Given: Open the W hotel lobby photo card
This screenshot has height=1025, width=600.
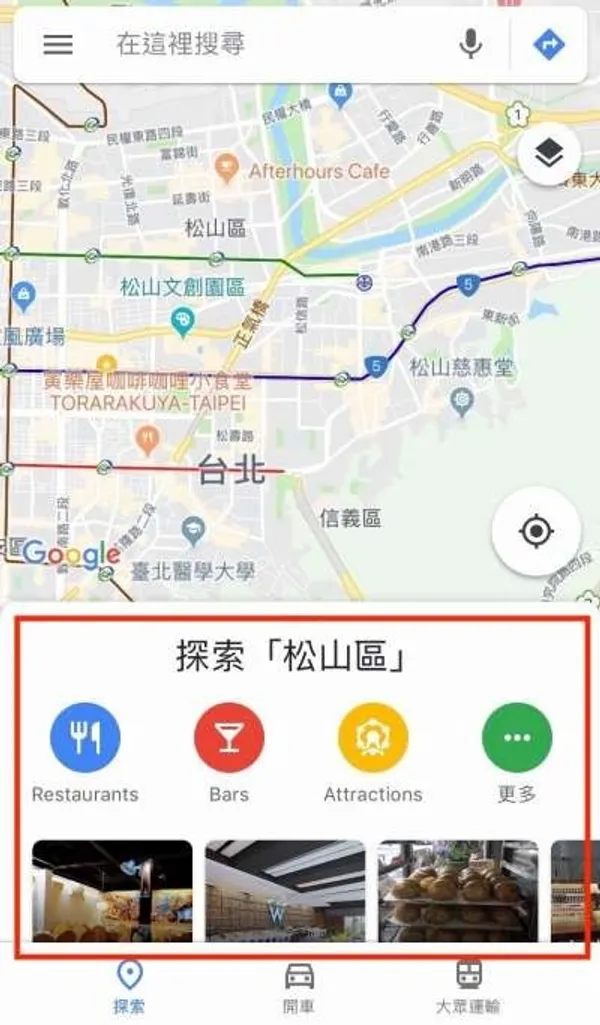Looking at the screenshot, I should pos(285,890).
